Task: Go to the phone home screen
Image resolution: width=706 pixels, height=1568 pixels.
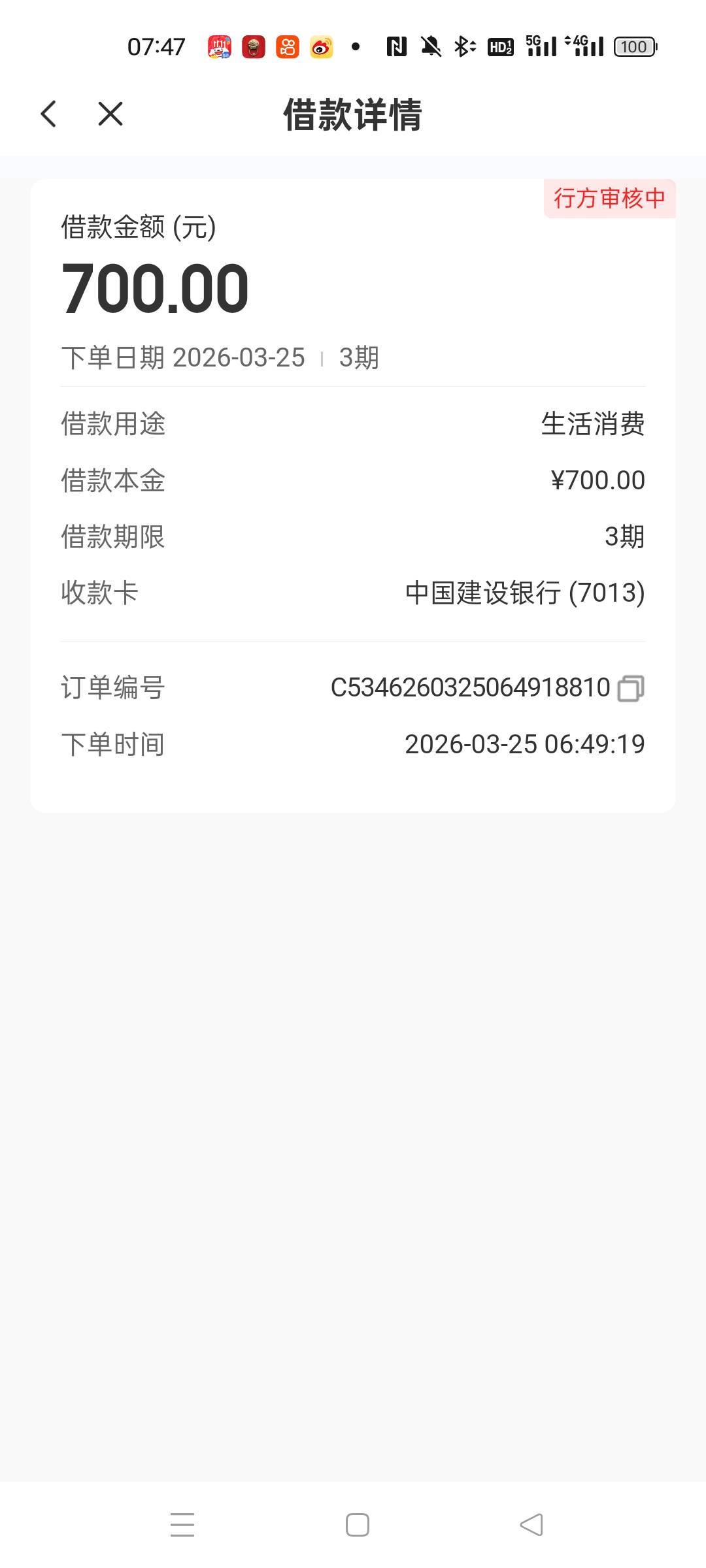Action: point(358,1525)
